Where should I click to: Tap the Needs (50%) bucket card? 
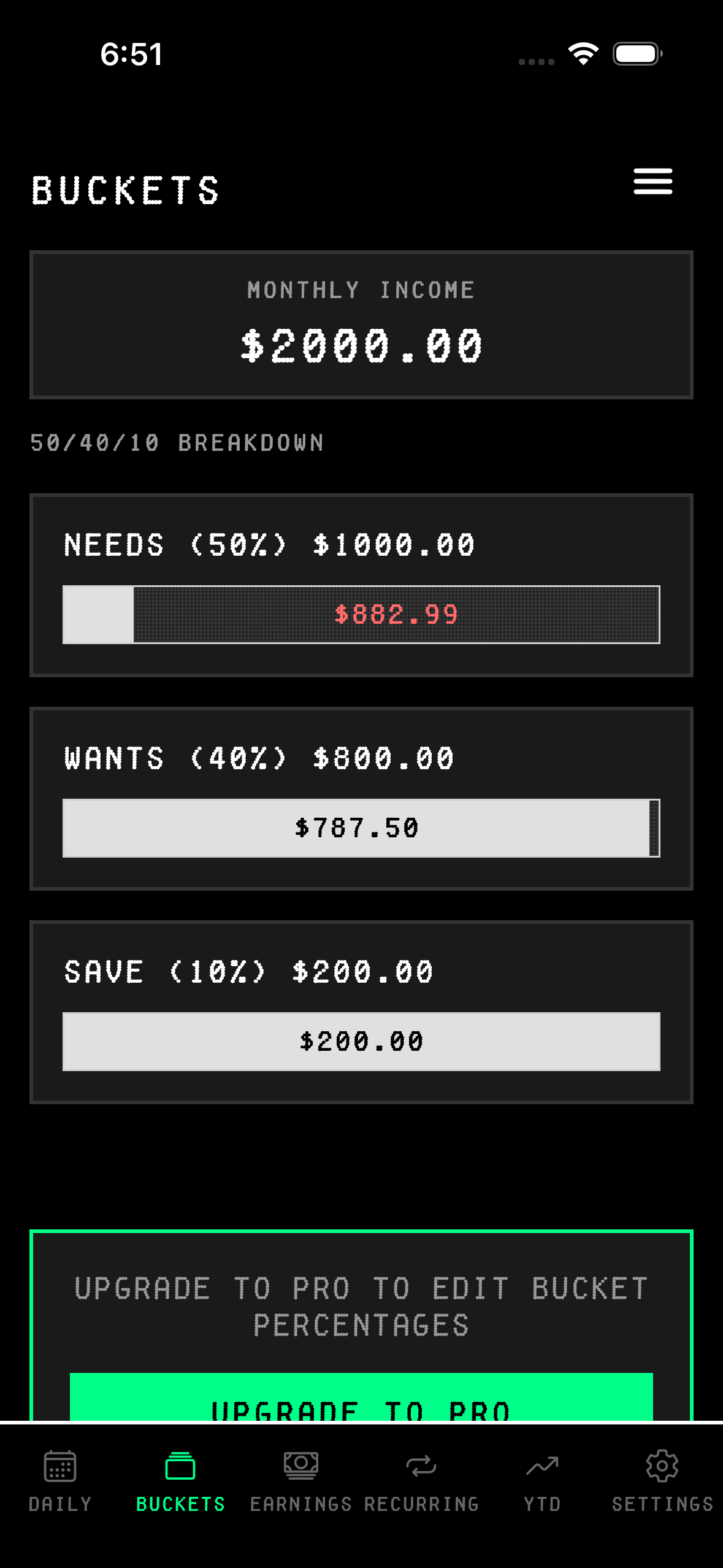point(361,585)
